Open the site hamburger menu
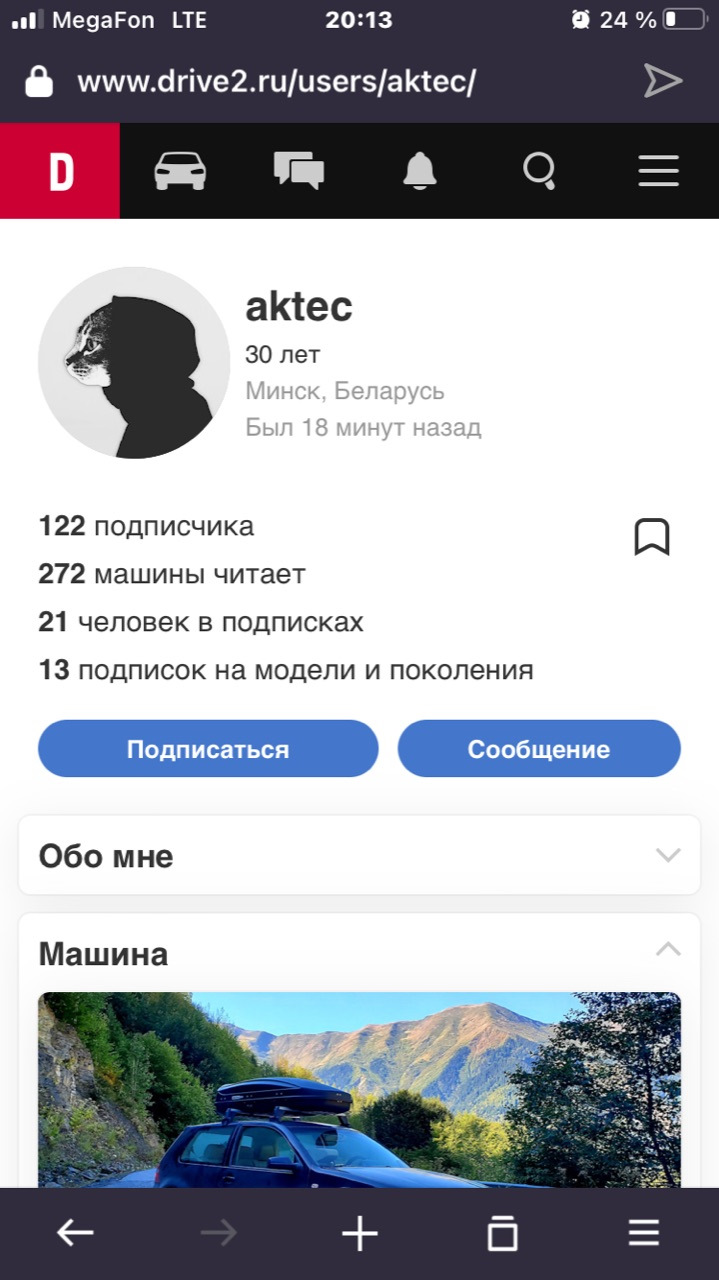Image resolution: width=719 pixels, height=1280 pixels. click(658, 171)
